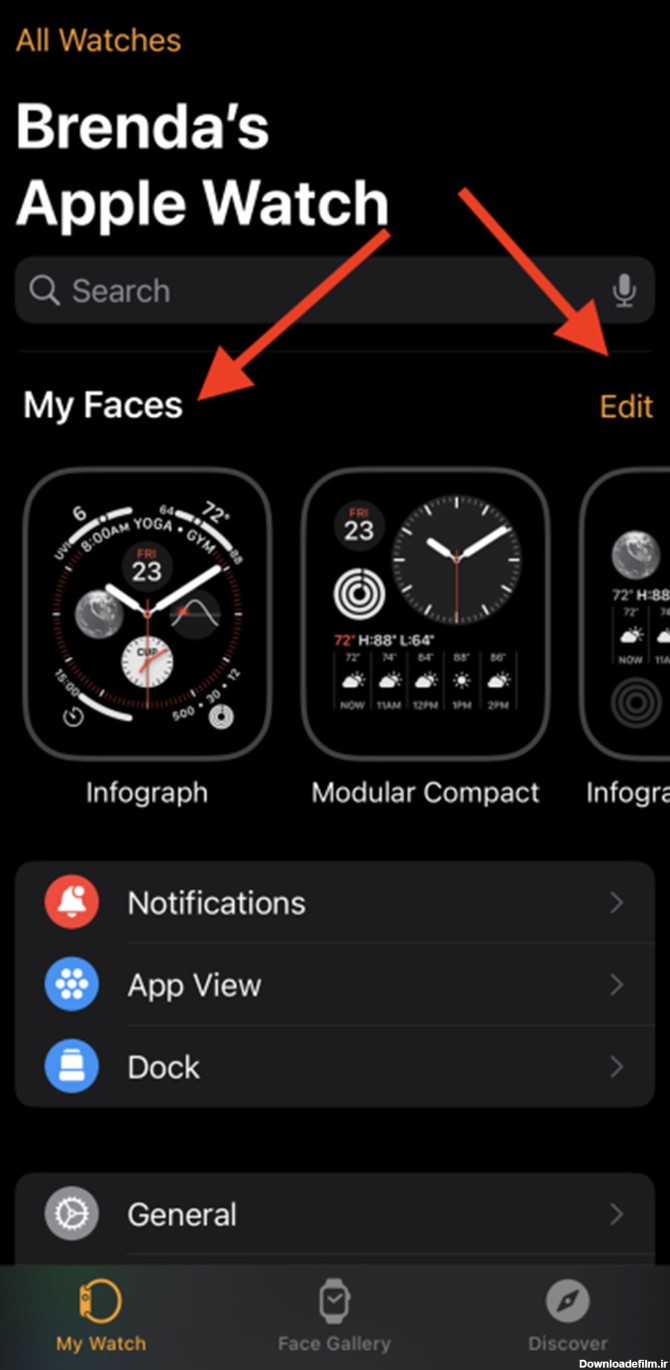Go back to All Watches
The width and height of the screenshot is (670, 1370).
(98, 41)
